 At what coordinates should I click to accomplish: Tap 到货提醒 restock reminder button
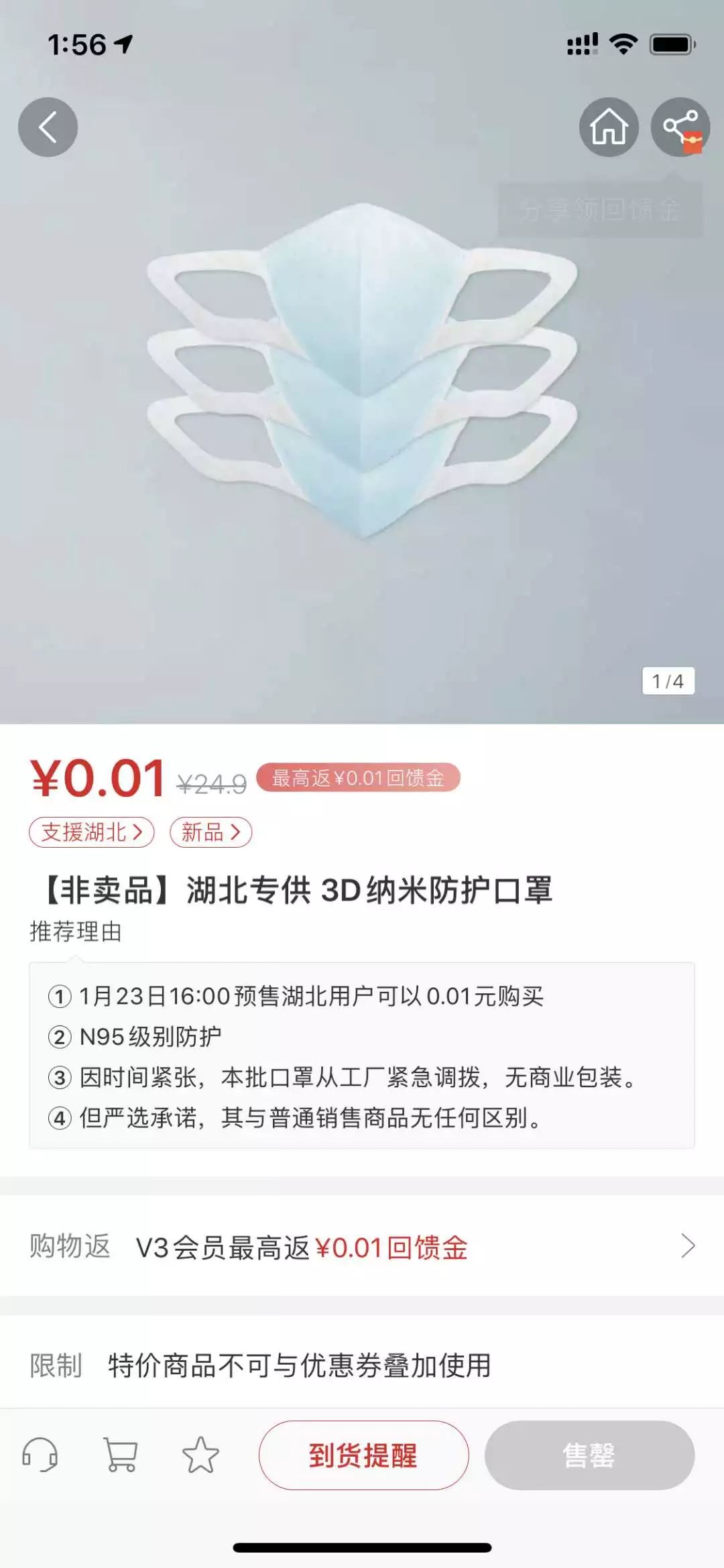click(363, 1455)
